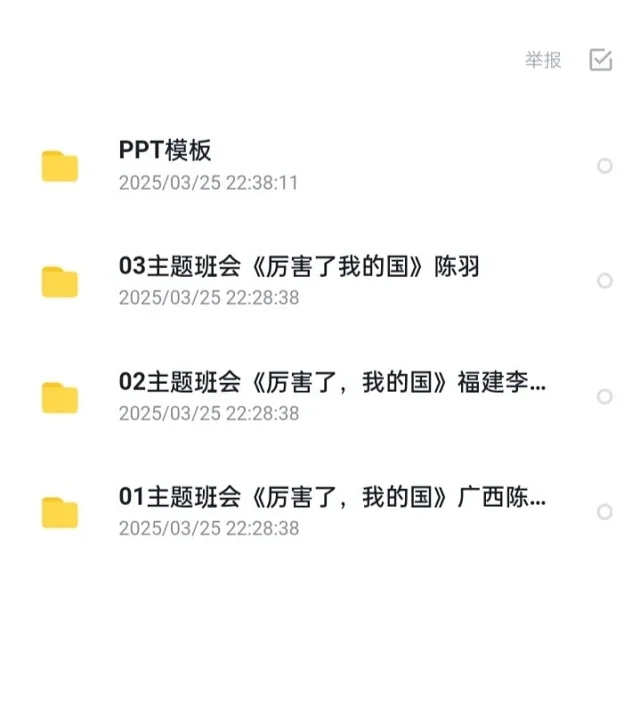Select the 02主题班会 folder radio button
Viewport: 640px width, 701px height.
605,397
